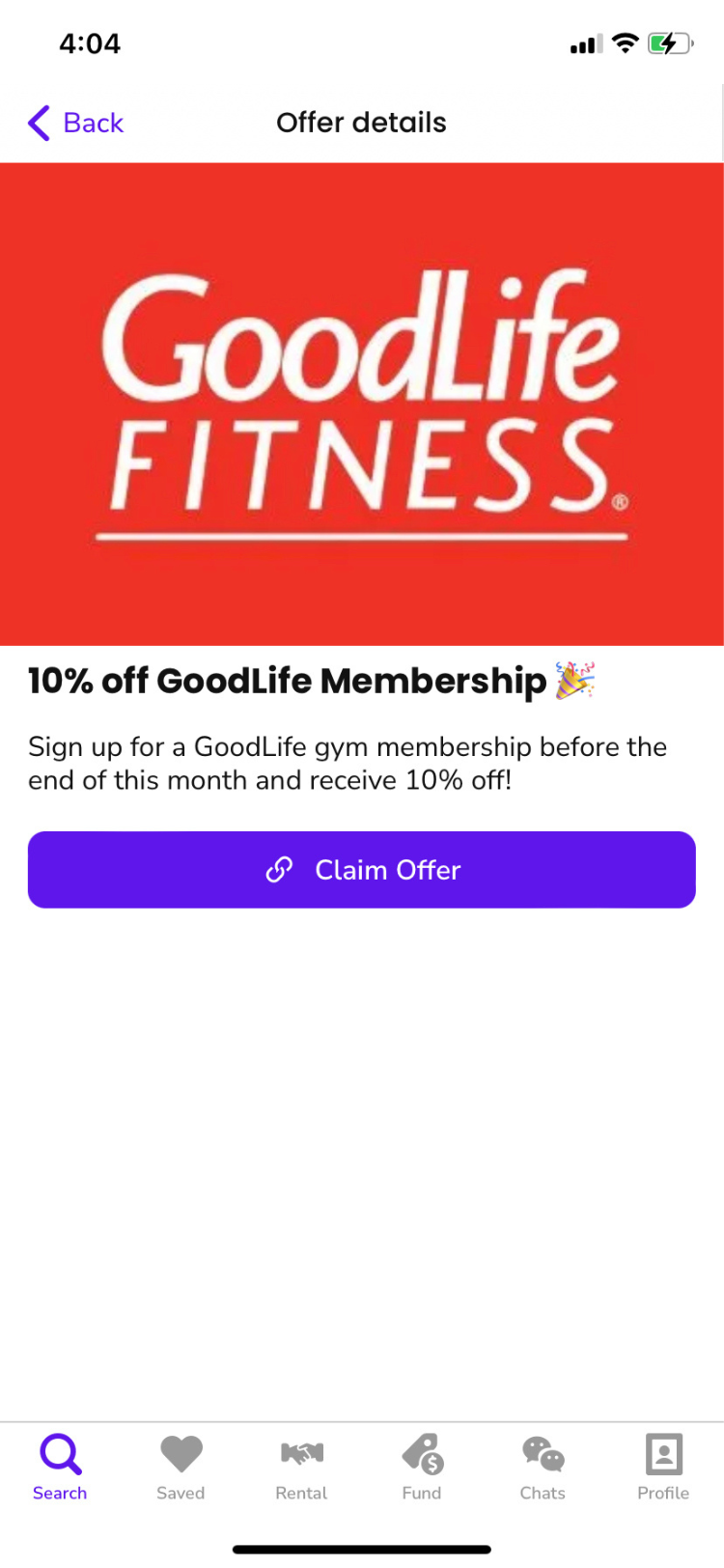724x1568 pixels.
Task: Switch to the Rental tab
Action: click(x=301, y=1466)
